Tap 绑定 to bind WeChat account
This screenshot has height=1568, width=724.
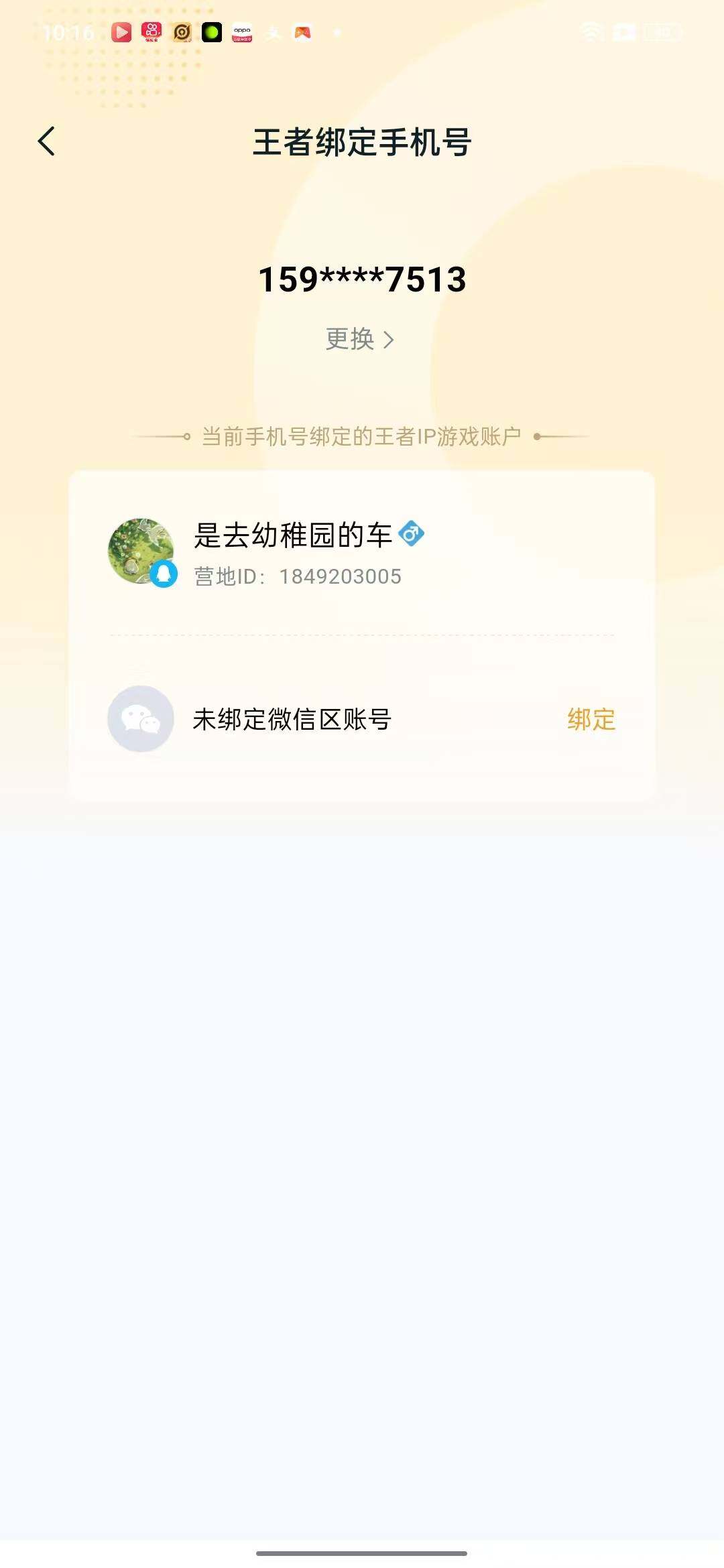tap(591, 722)
